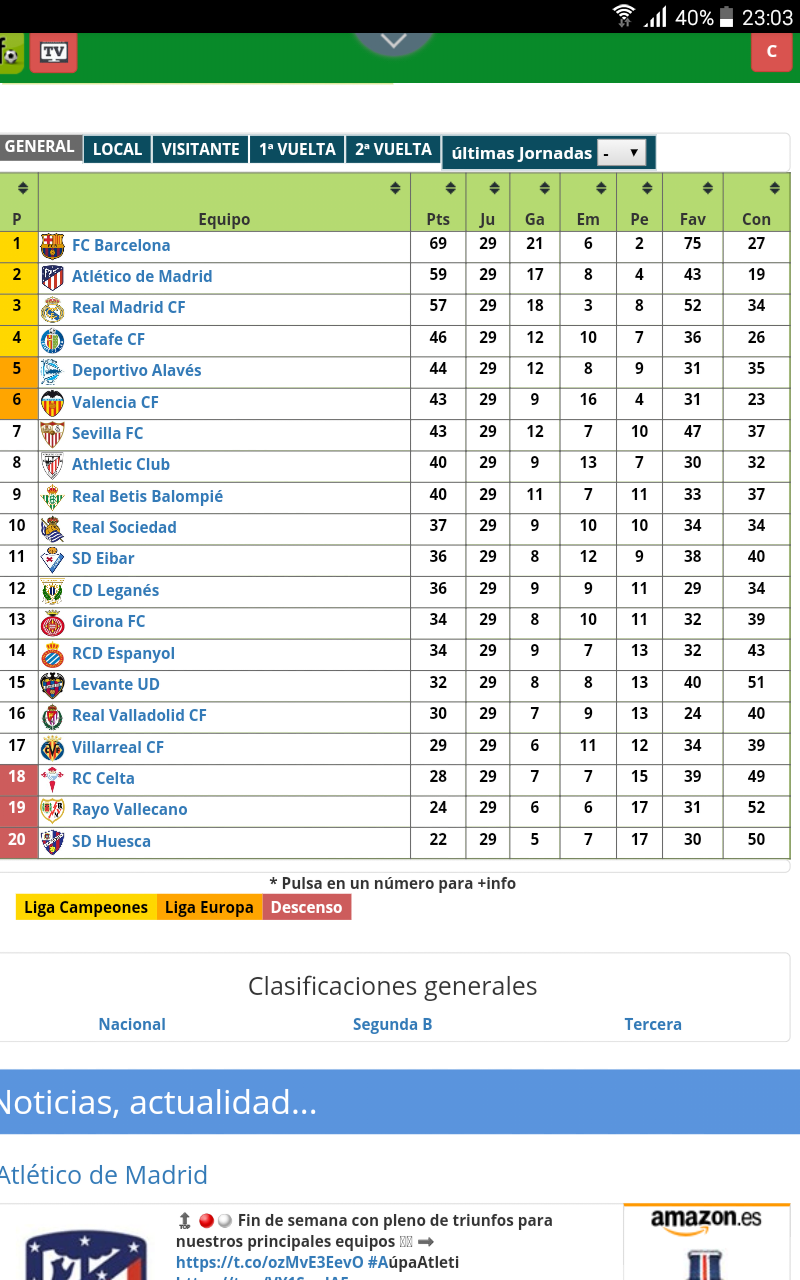This screenshot has width=800, height=1280.
Task: Open the Atlético de Madrid news heading
Action: pyautogui.click(x=104, y=1175)
